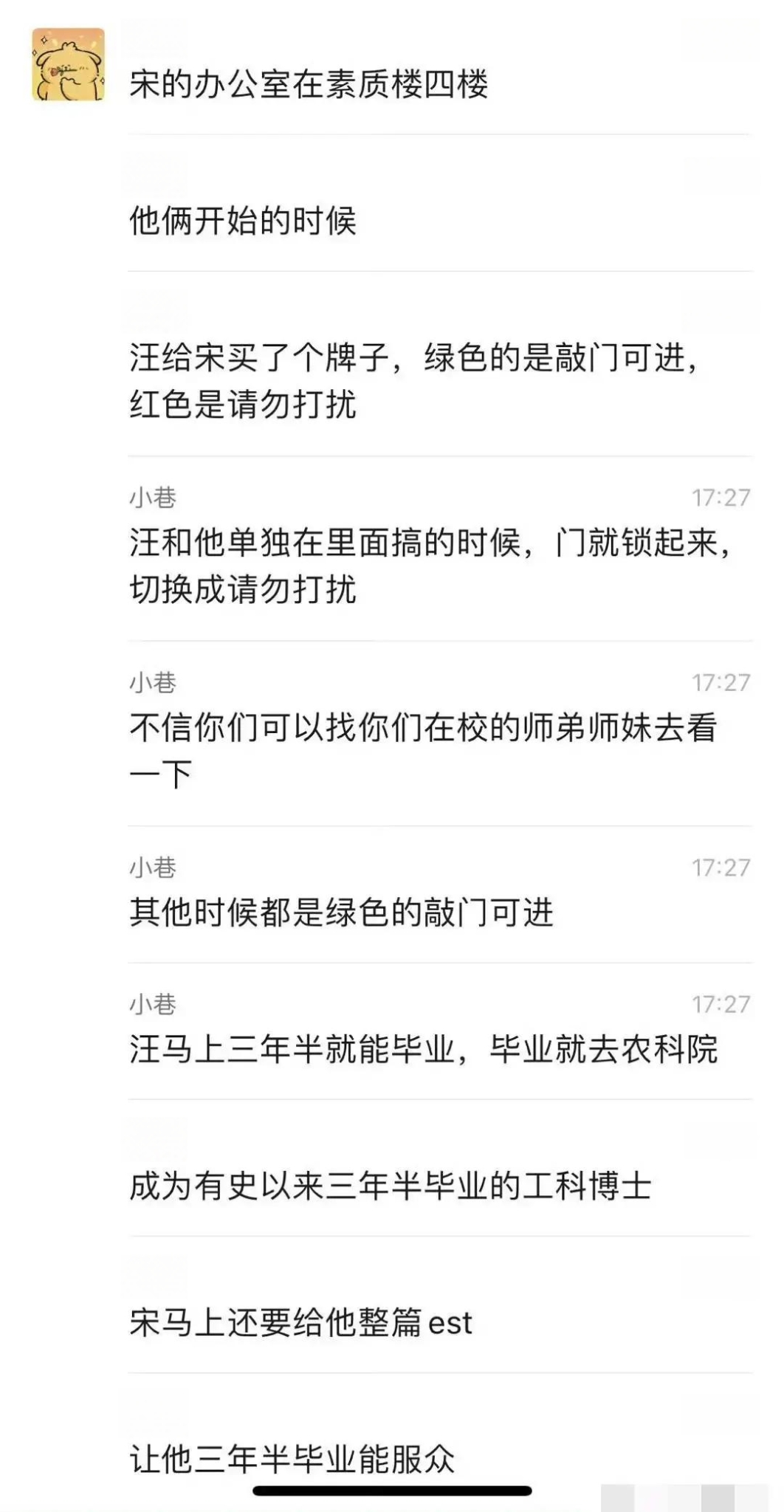Open the yellow cartoon avatar's profile
This screenshot has height=1512, width=784.
(x=68, y=64)
